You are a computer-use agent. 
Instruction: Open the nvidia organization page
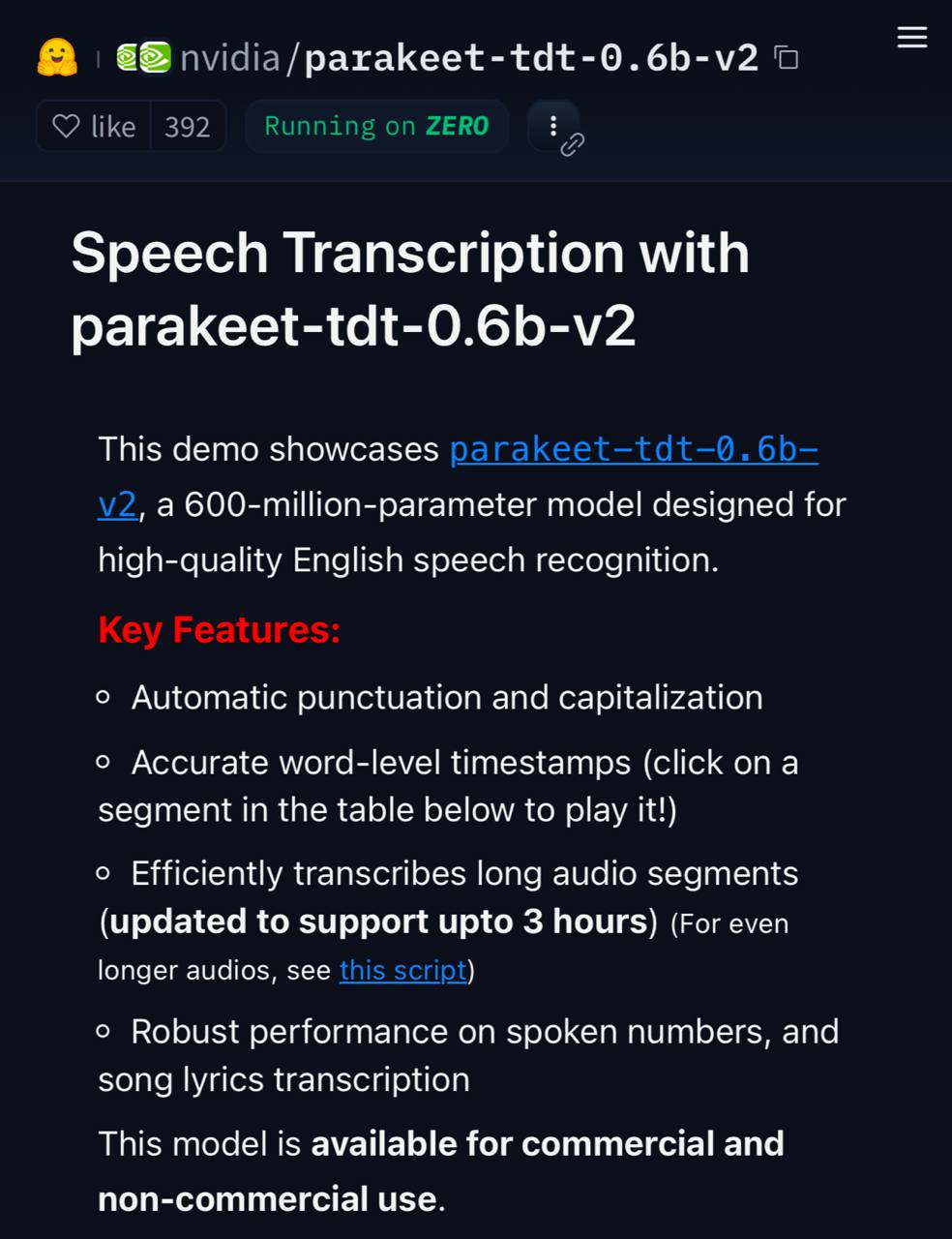tap(228, 58)
